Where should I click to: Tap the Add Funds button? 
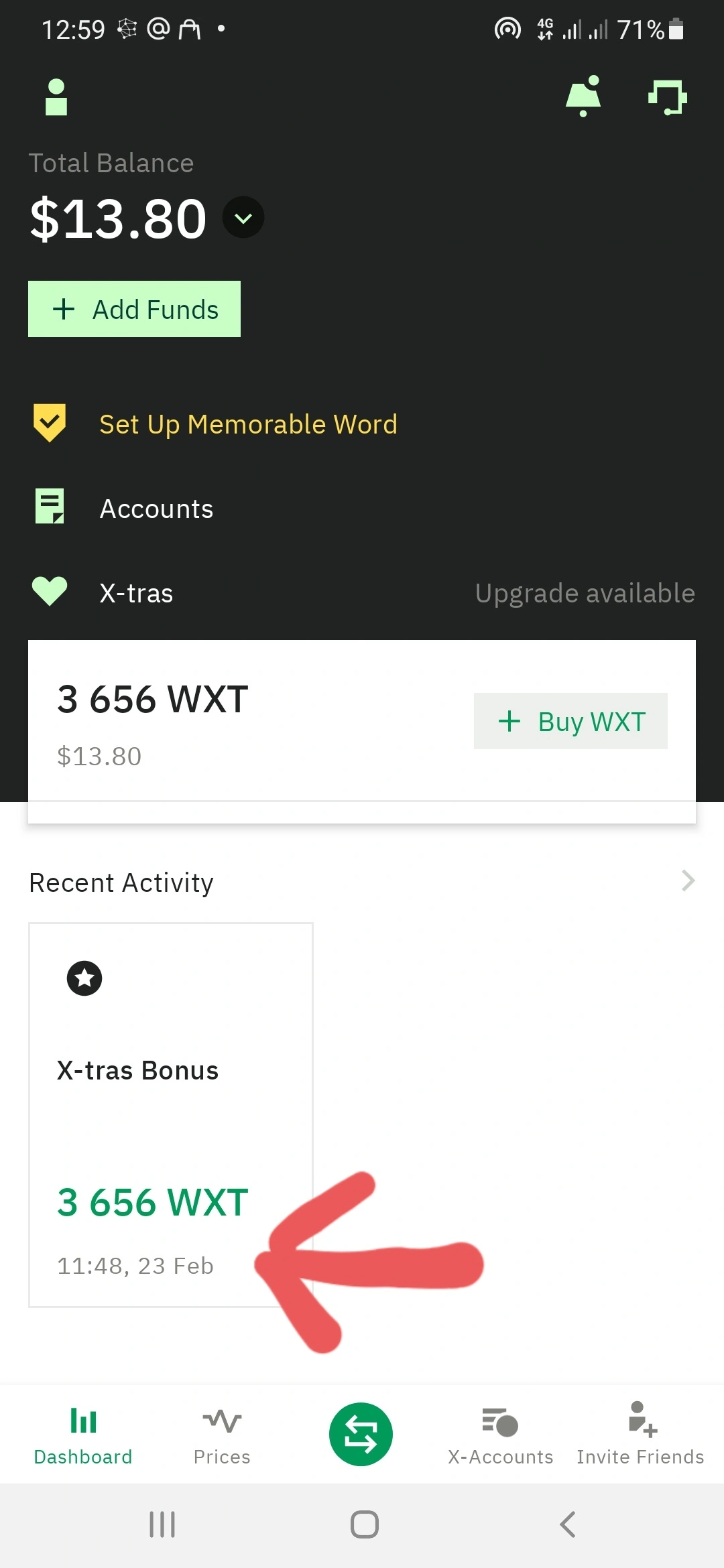coord(134,309)
